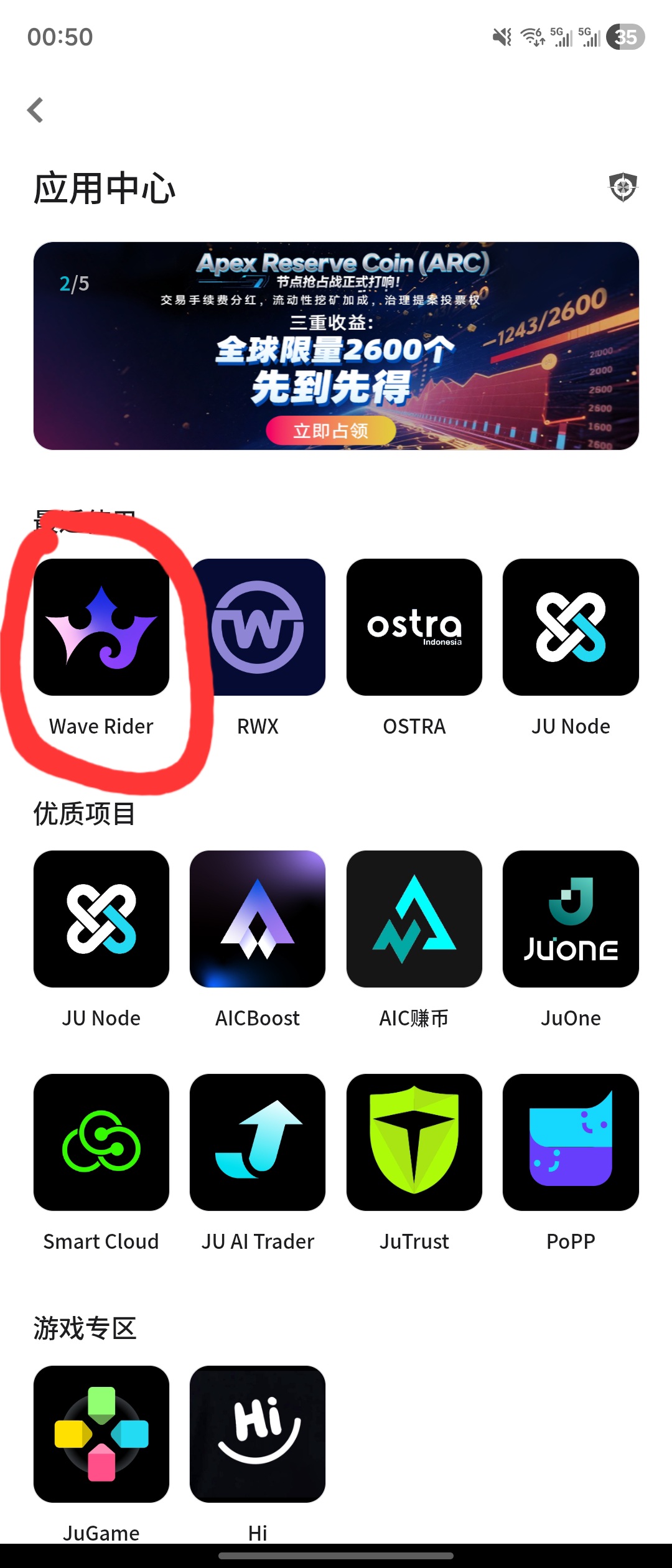
Task: Open JuGame in the games section
Action: click(101, 1434)
